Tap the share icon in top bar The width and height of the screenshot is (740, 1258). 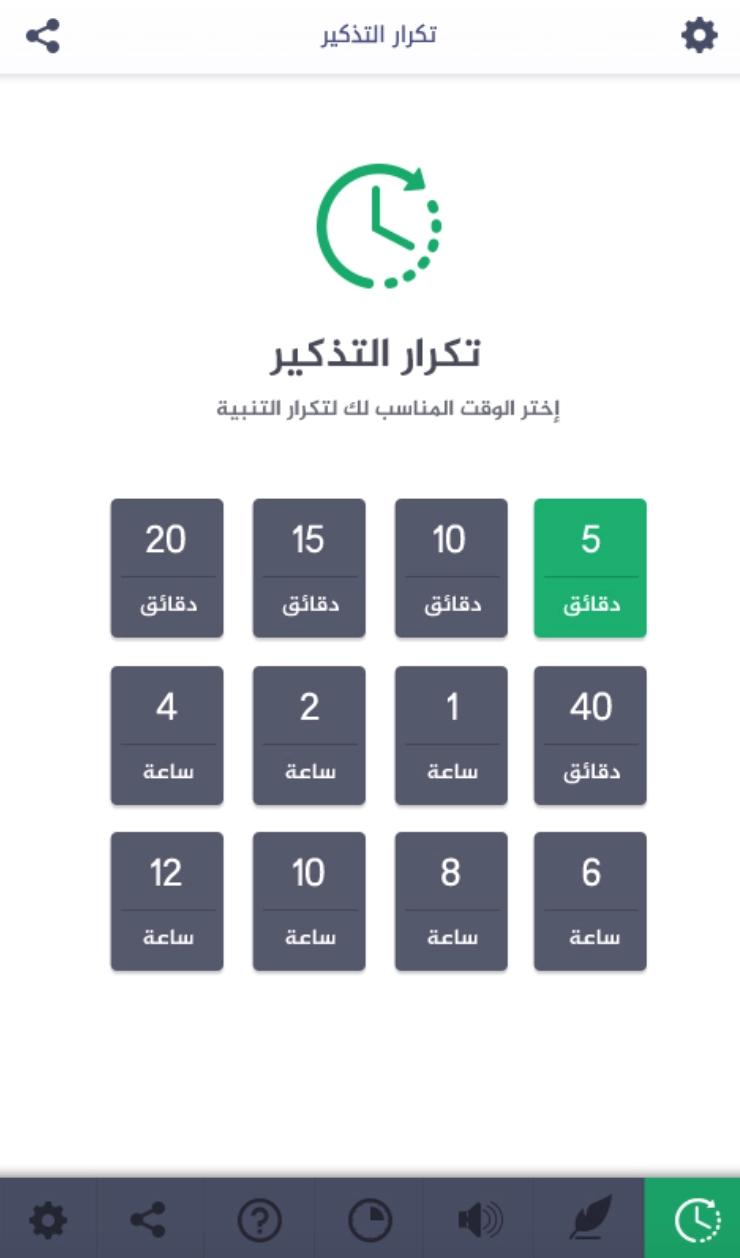coord(43,36)
